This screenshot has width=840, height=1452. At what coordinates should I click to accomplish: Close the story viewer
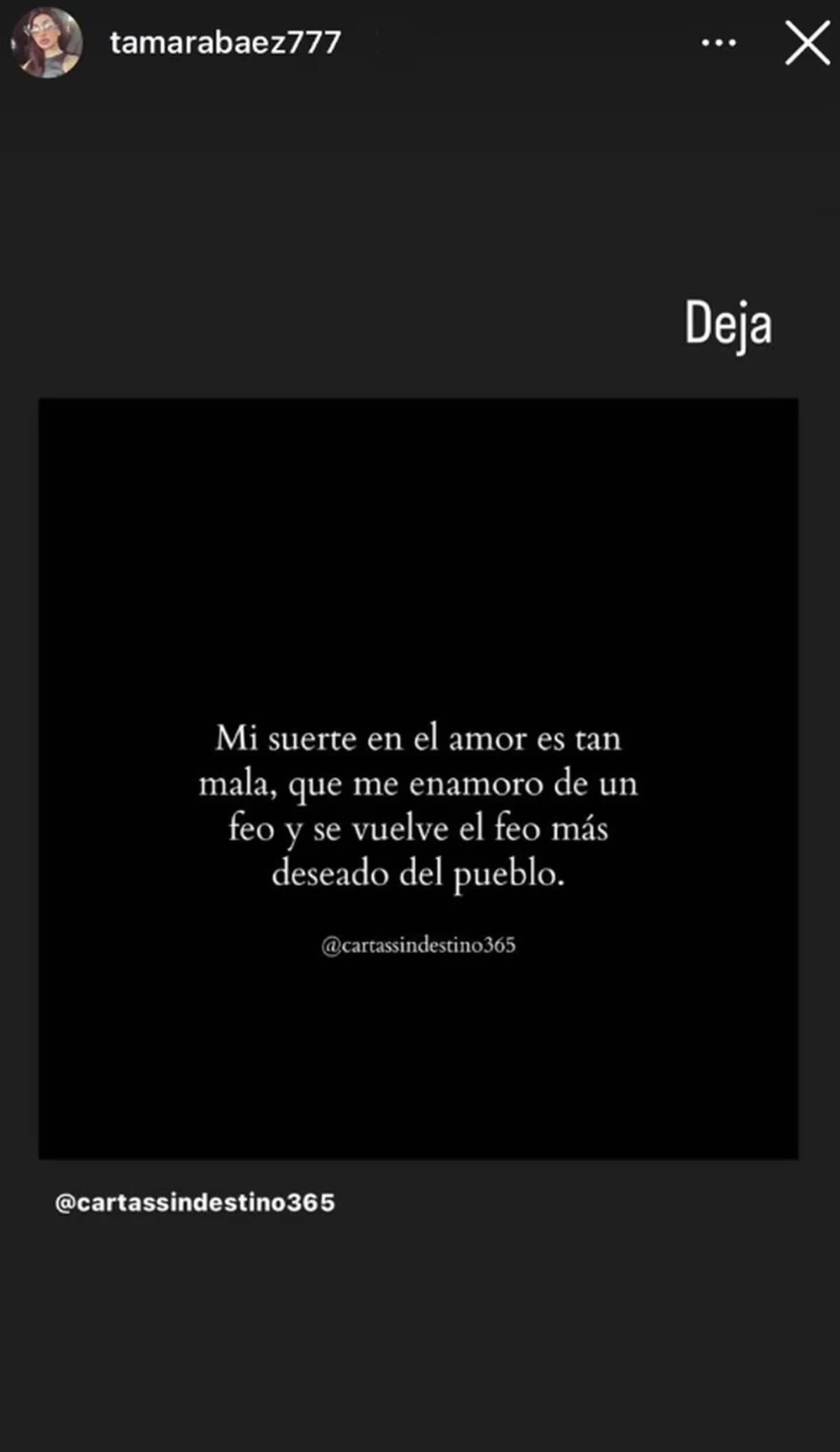(x=807, y=43)
